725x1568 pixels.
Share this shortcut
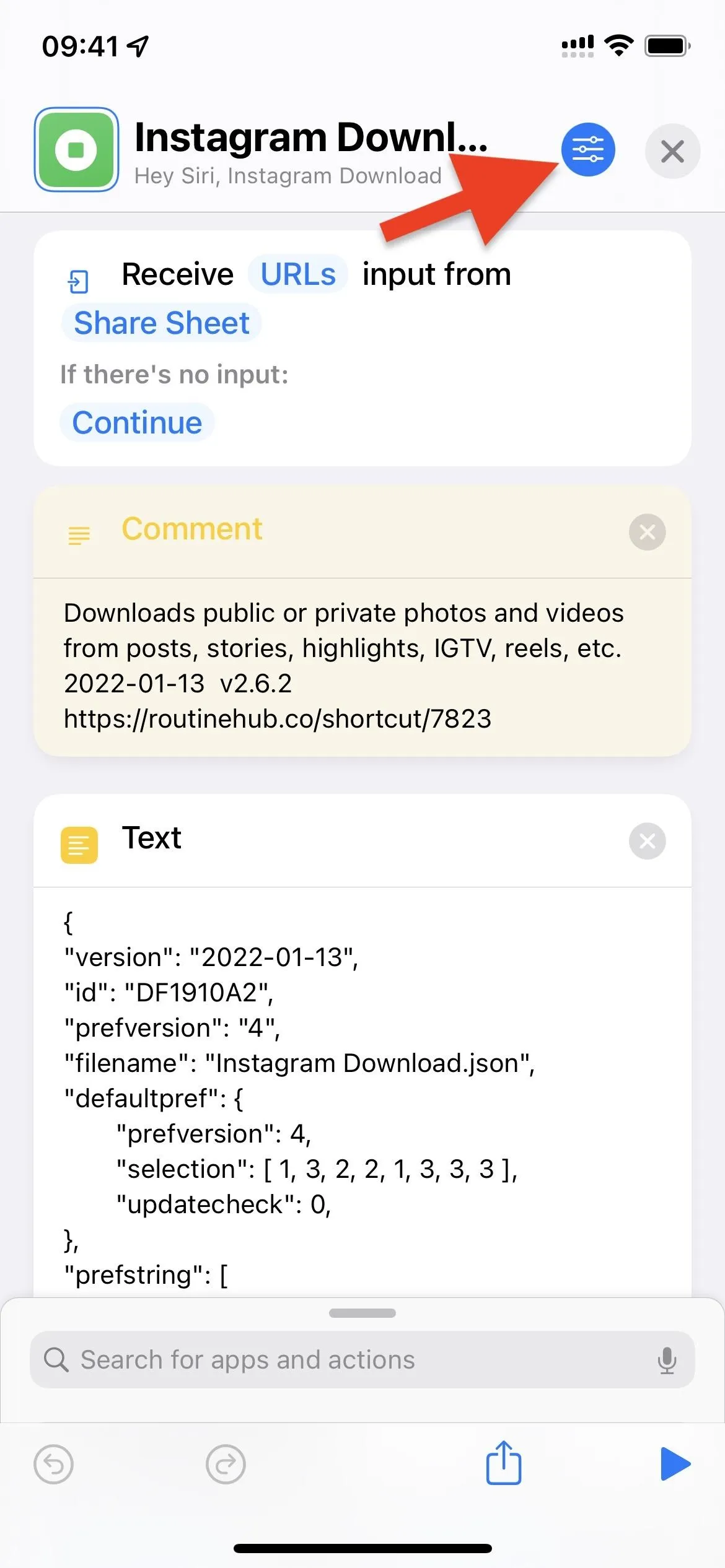(504, 1463)
